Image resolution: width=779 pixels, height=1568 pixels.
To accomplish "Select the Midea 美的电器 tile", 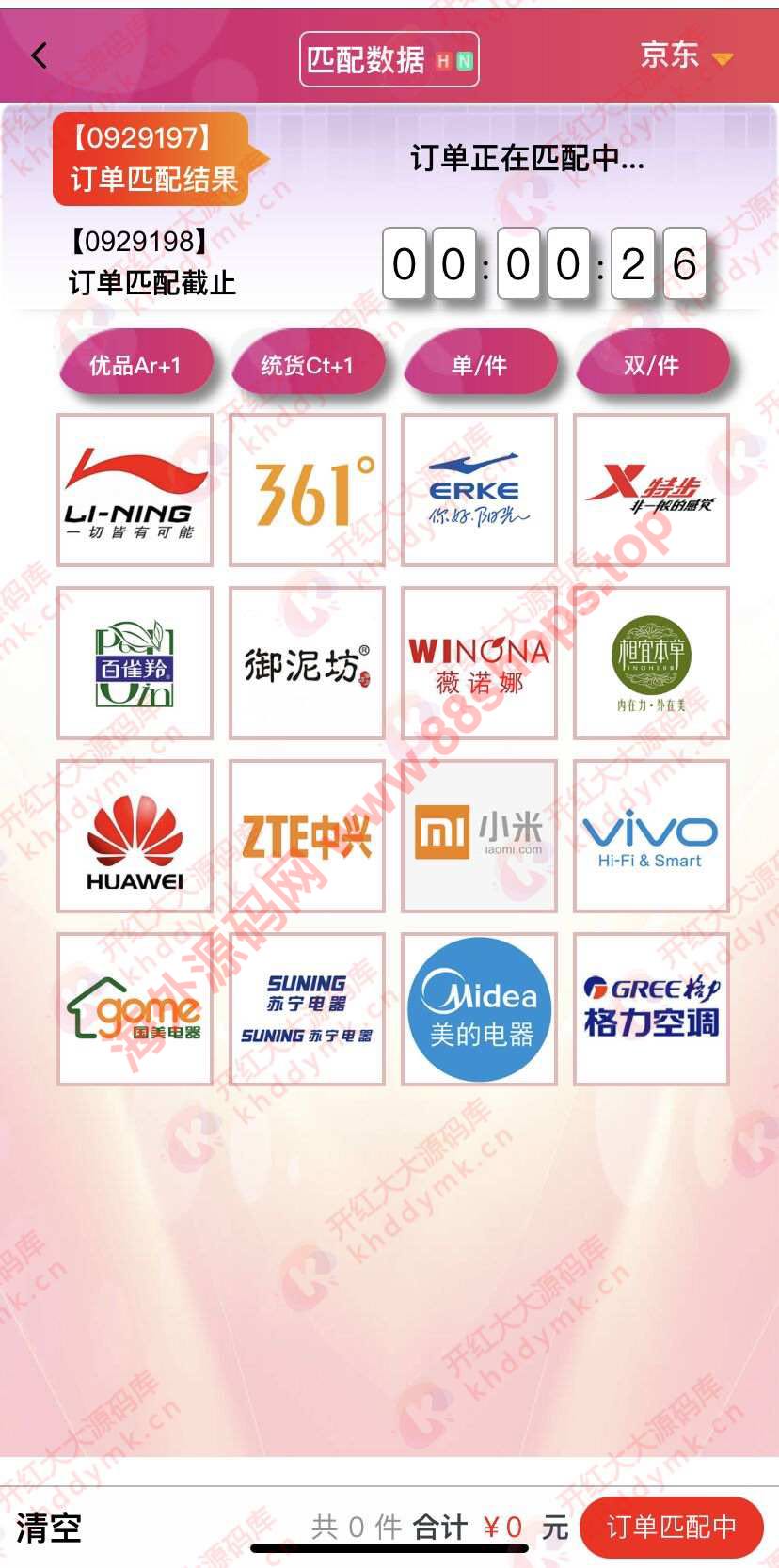I will pyautogui.click(x=480, y=1009).
